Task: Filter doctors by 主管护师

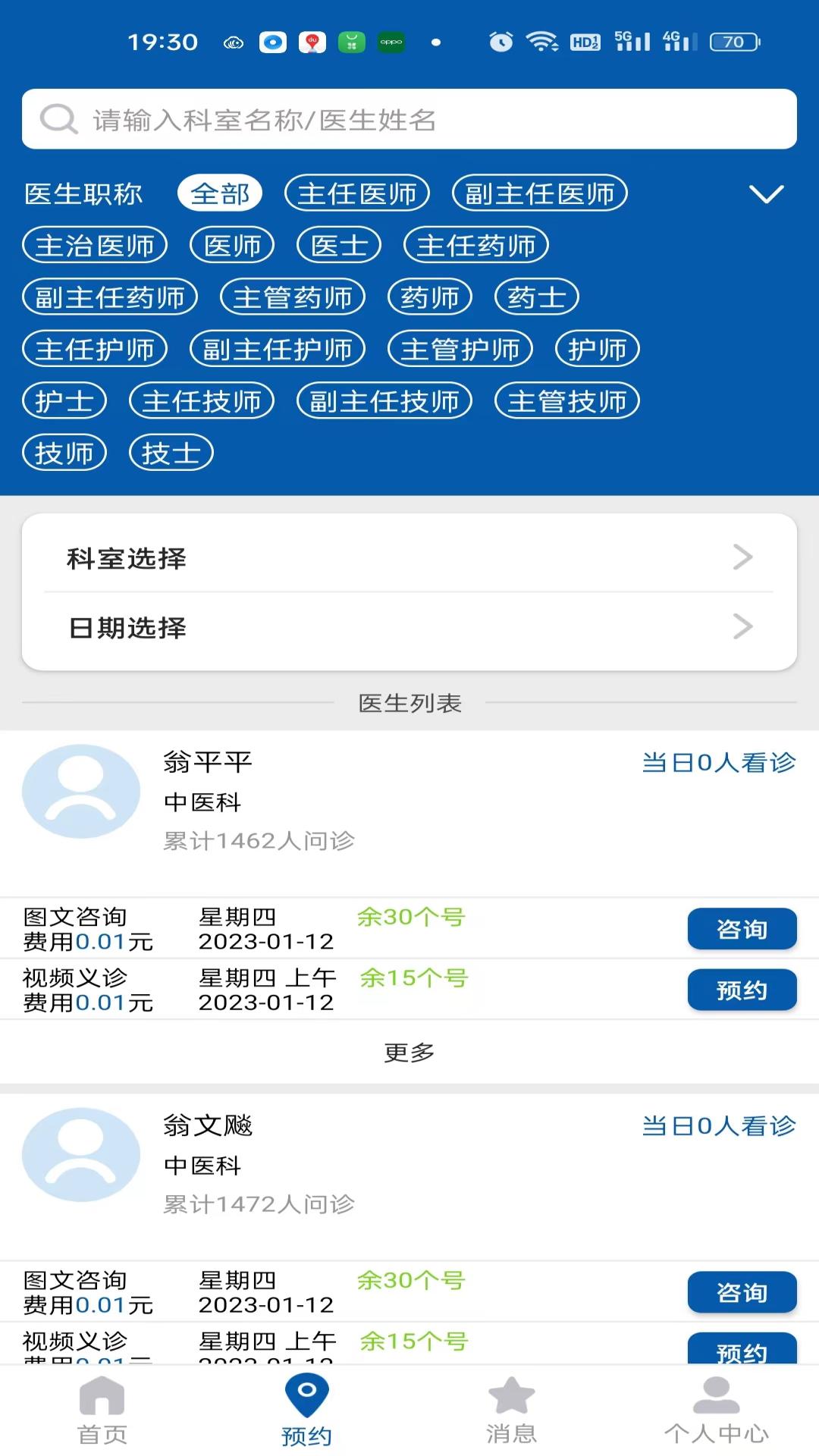Action: click(x=460, y=349)
